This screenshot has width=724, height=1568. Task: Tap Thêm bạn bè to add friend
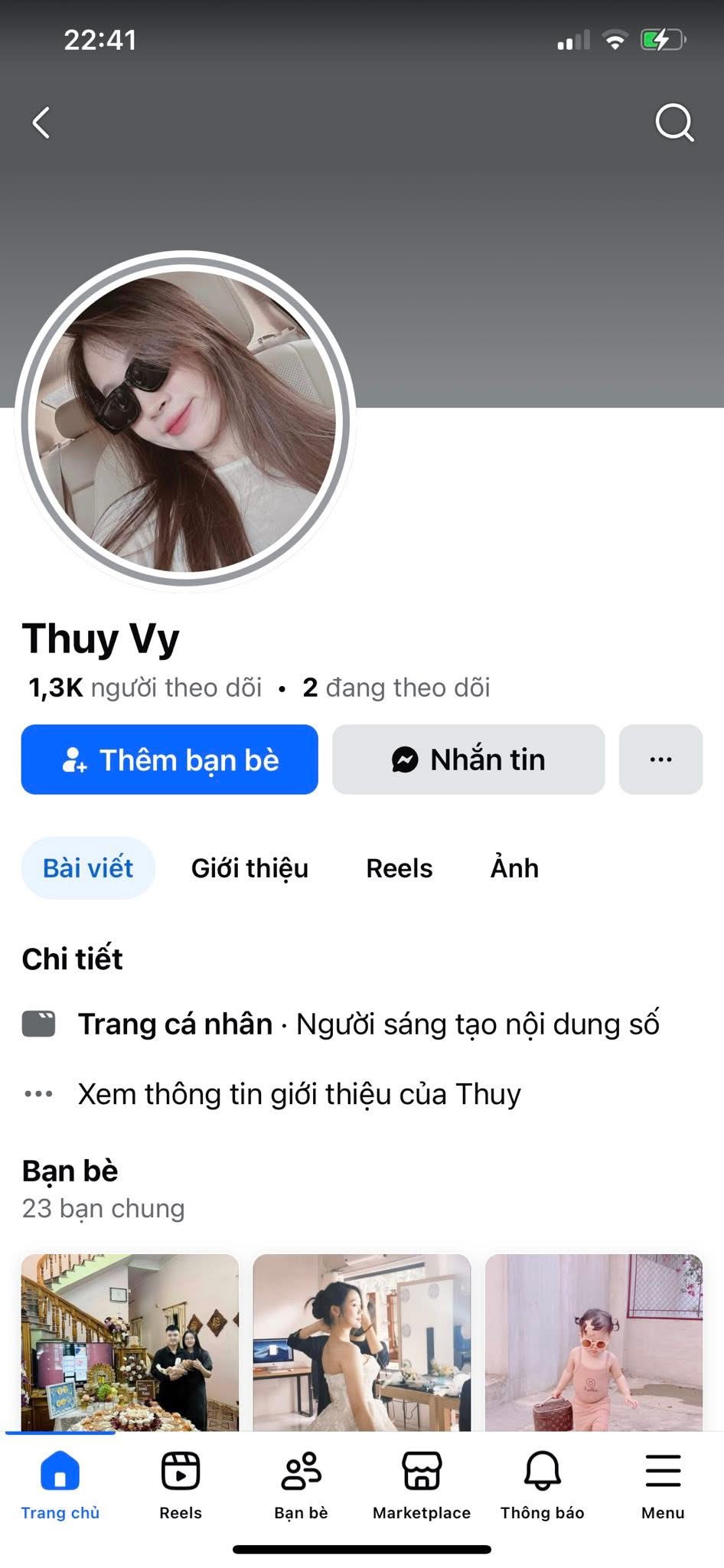[169, 759]
